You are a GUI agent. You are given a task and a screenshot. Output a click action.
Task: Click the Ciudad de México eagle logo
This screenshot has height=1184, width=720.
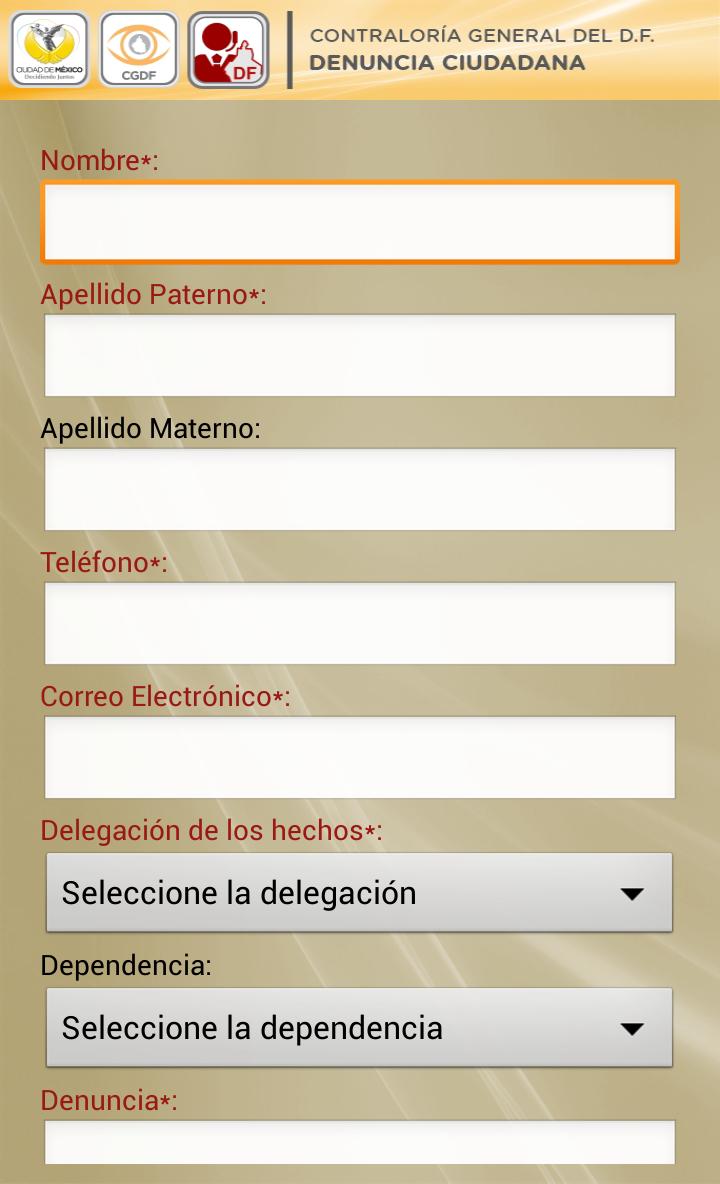click(47, 49)
